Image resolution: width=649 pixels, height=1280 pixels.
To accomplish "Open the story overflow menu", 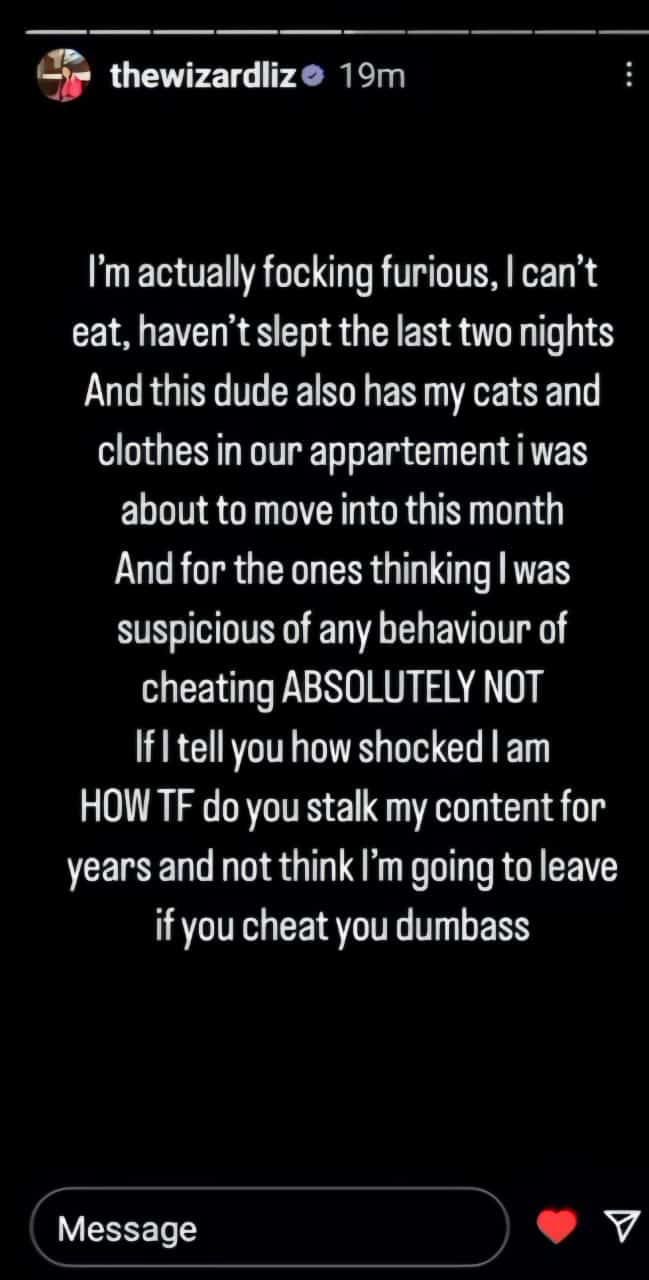I will [627, 76].
